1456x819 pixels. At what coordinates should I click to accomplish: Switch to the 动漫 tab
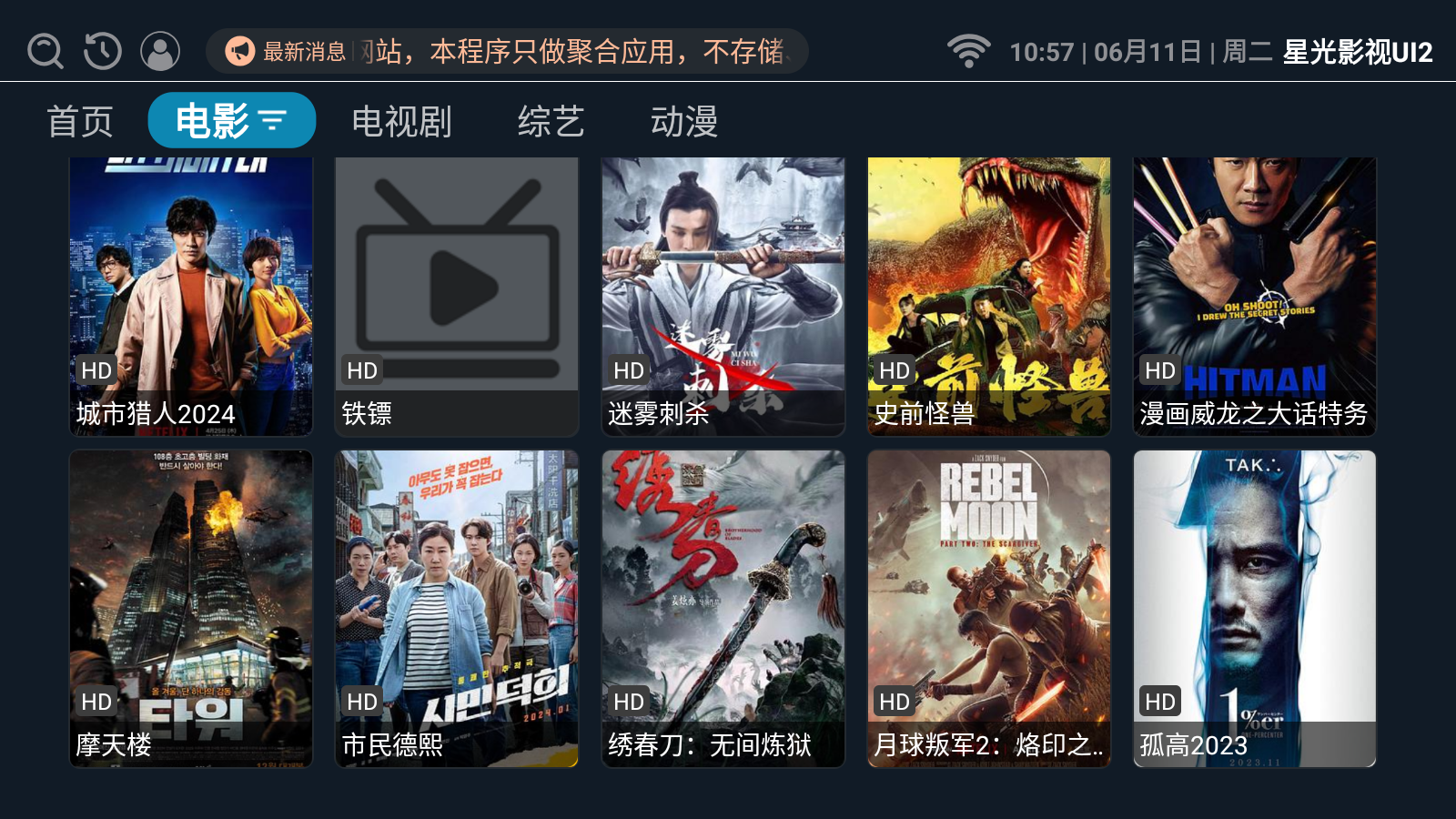(x=683, y=121)
